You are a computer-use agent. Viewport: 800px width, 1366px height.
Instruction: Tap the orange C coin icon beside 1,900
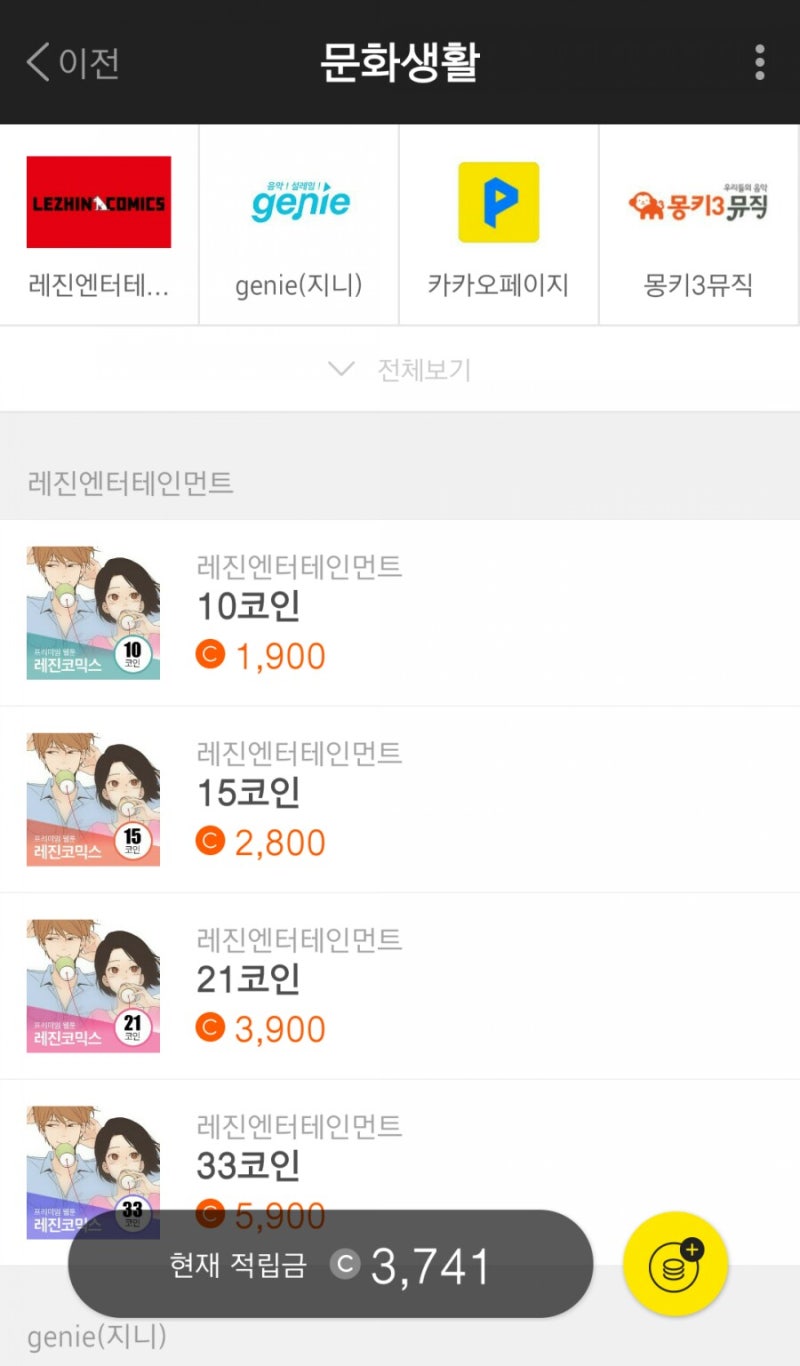pyautogui.click(x=209, y=655)
